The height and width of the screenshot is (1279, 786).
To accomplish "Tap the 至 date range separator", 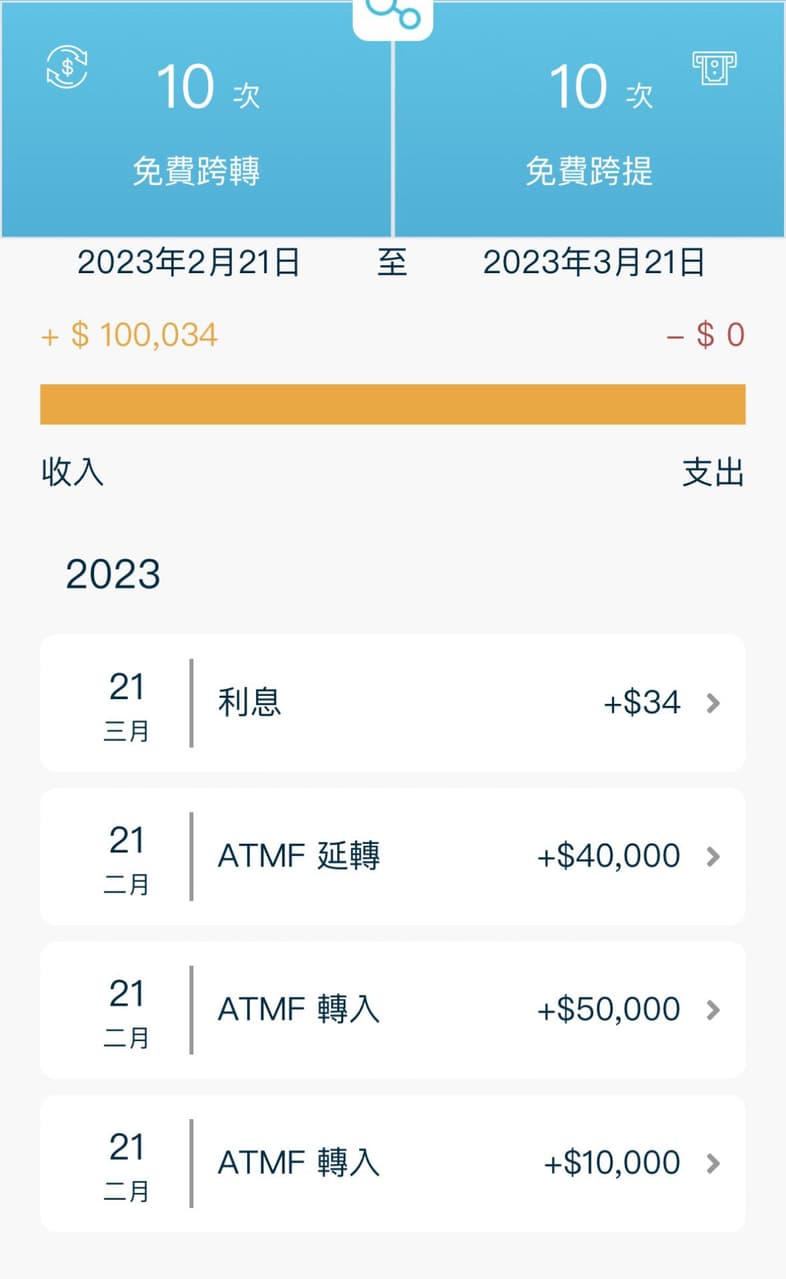I will click(394, 261).
